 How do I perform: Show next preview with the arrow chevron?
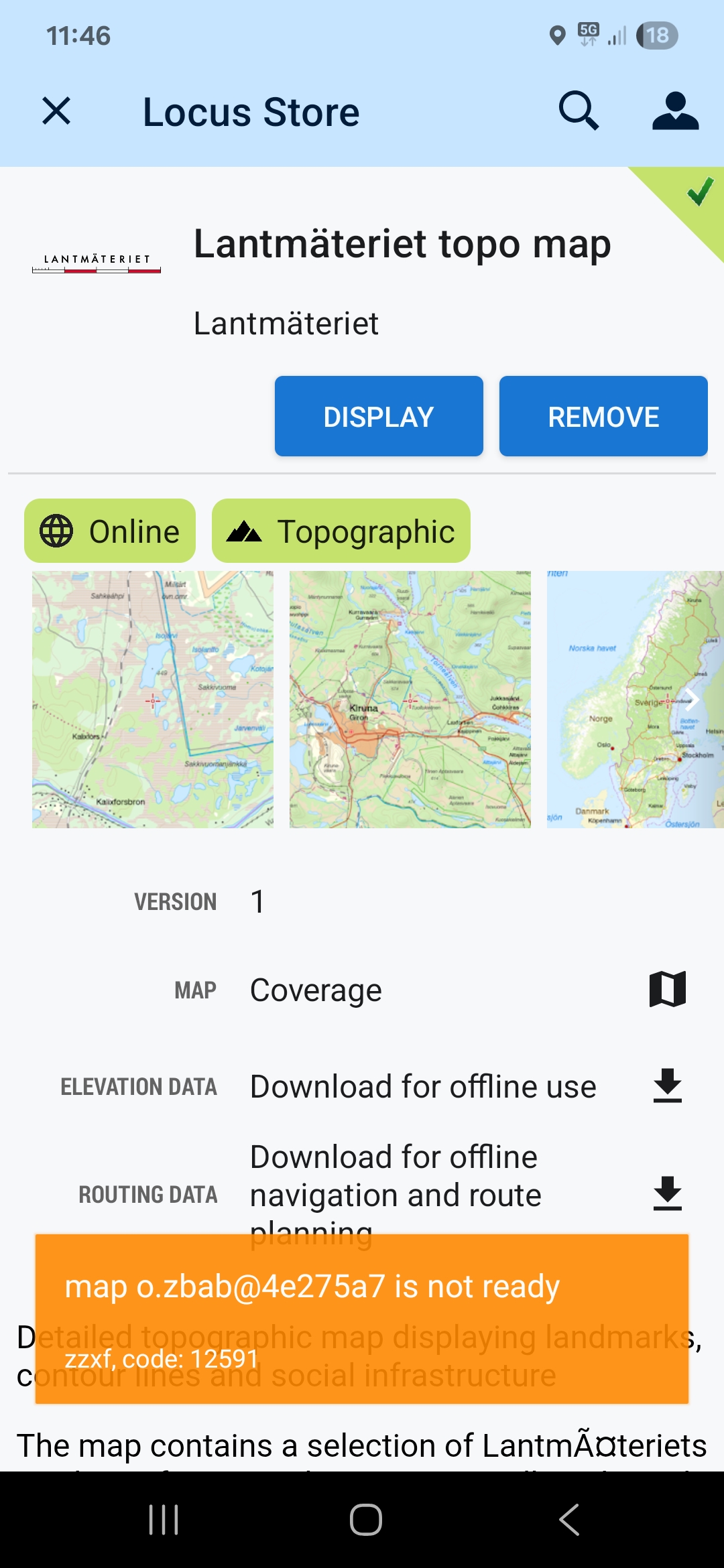[x=692, y=700]
